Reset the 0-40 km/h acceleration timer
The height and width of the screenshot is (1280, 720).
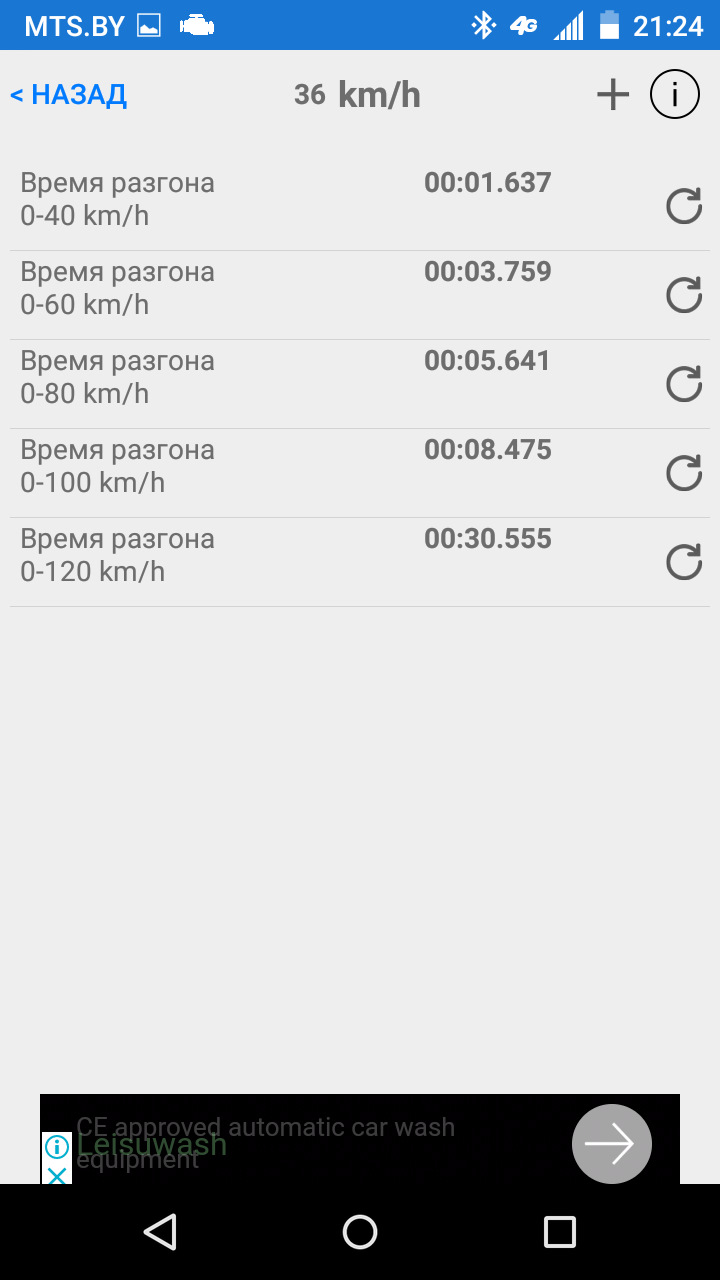(684, 205)
